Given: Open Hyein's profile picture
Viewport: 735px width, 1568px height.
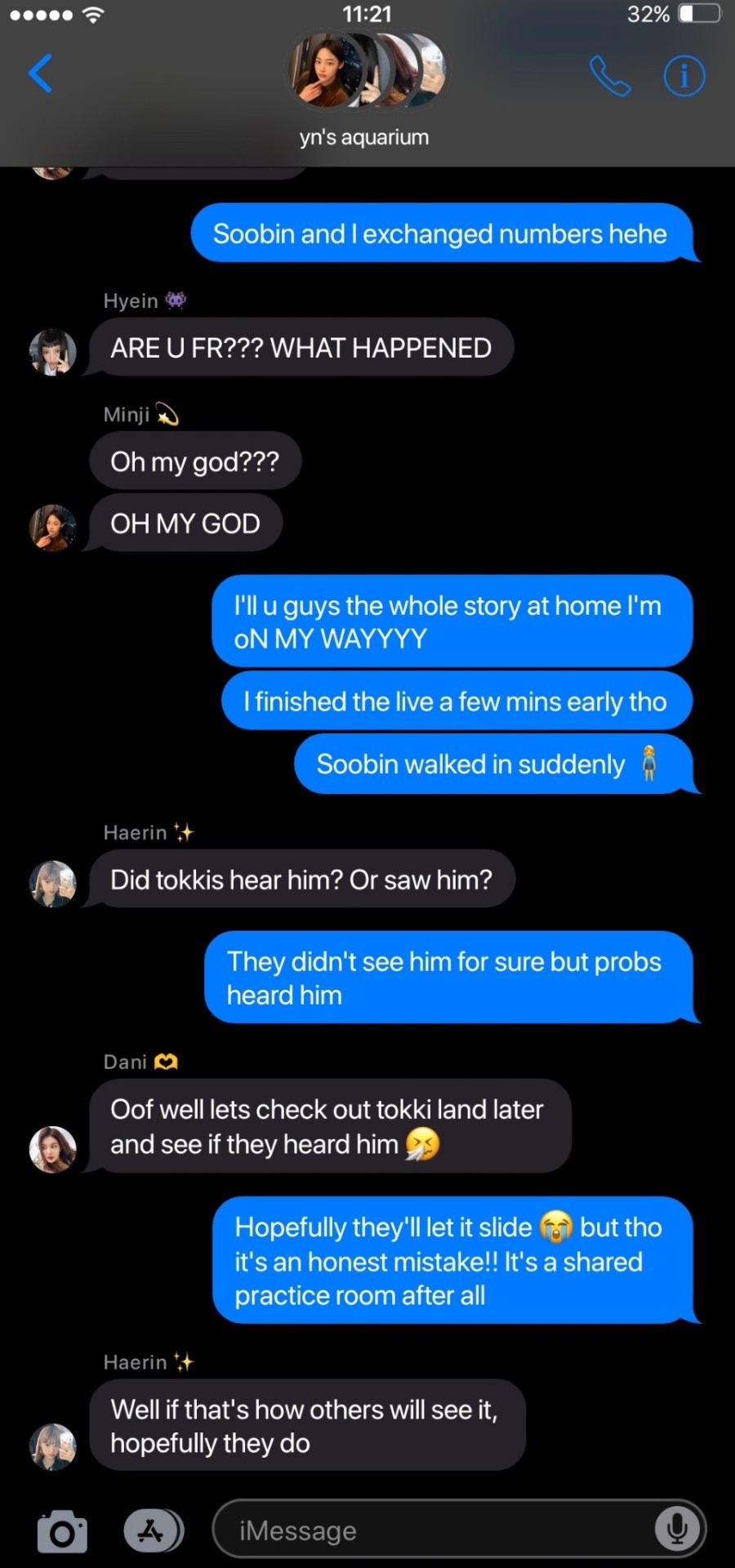Looking at the screenshot, I should [53, 352].
